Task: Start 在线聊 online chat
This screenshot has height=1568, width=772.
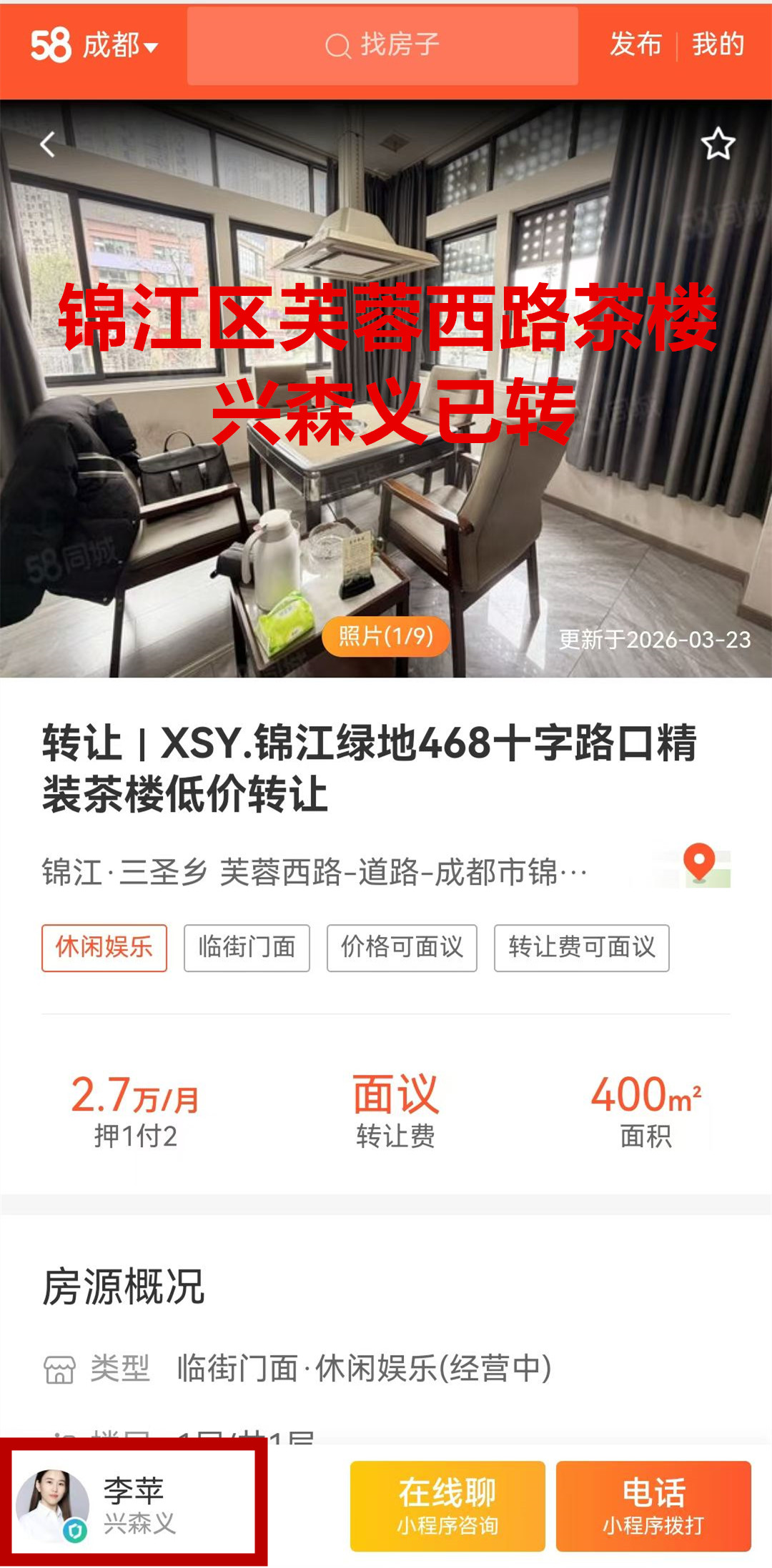Action: 447,1505
